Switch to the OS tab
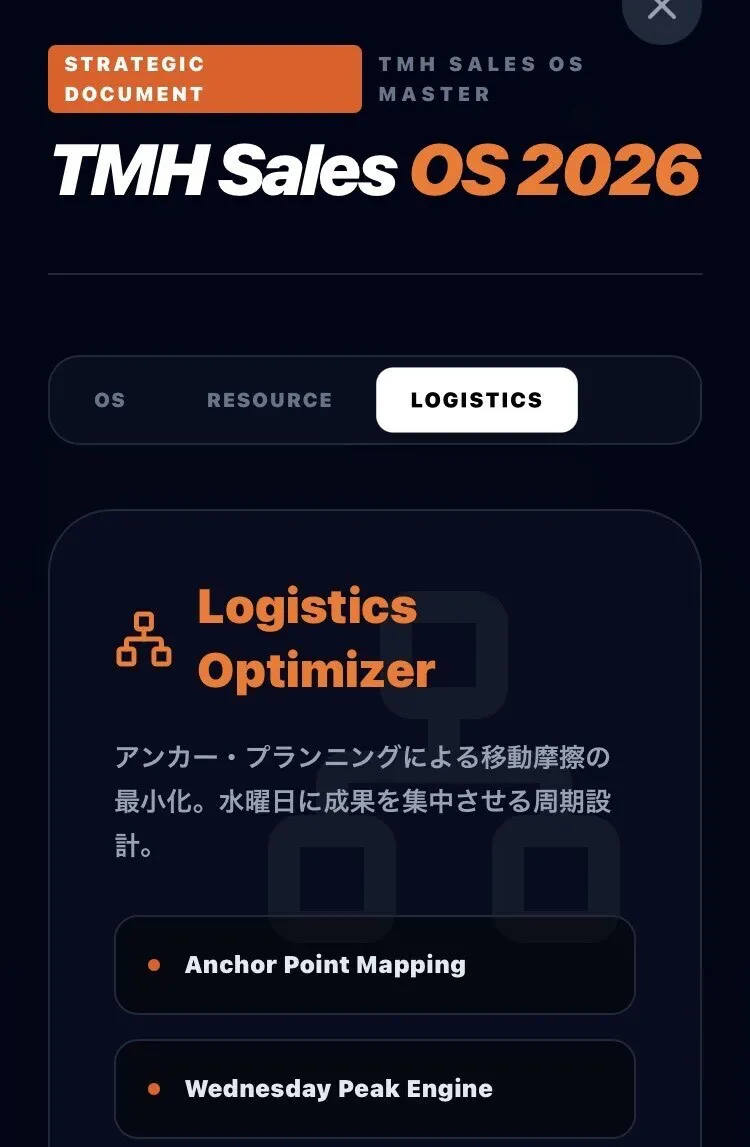750x1147 pixels. pyautogui.click(x=110, y=400)
